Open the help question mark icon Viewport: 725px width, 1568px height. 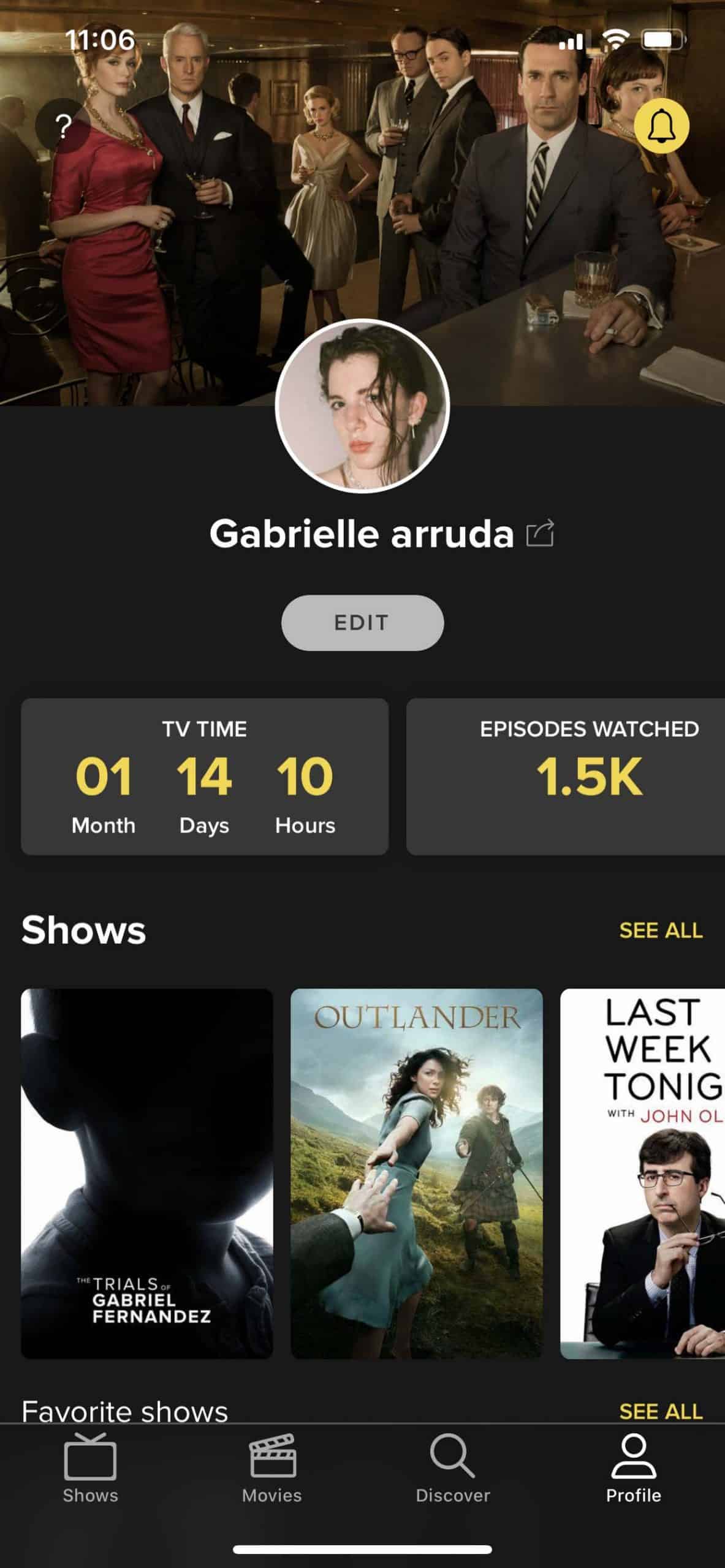click(x=63, y=126)
